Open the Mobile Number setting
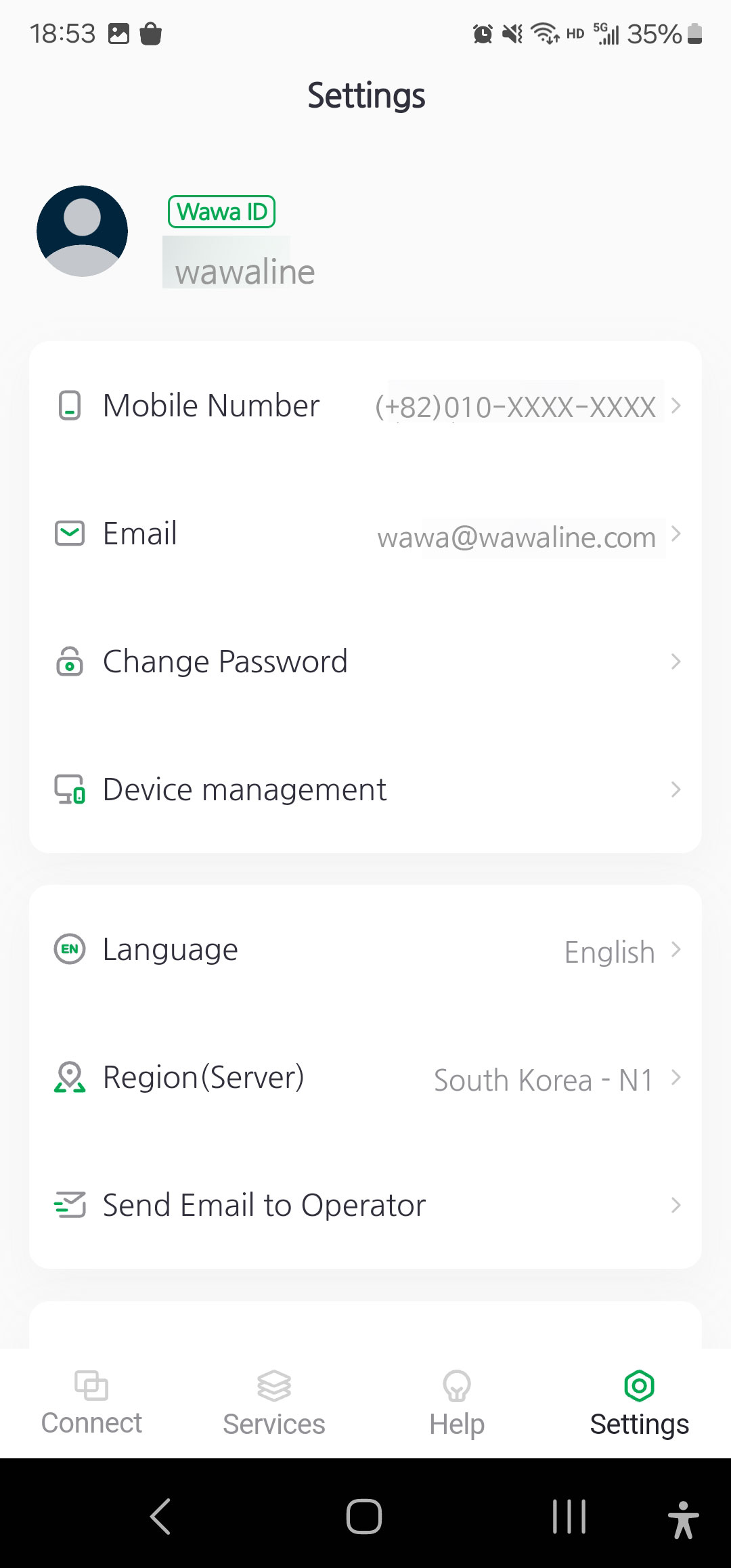Image resolution: width=731 pixels, height=1568 pixels. (365, 406)
